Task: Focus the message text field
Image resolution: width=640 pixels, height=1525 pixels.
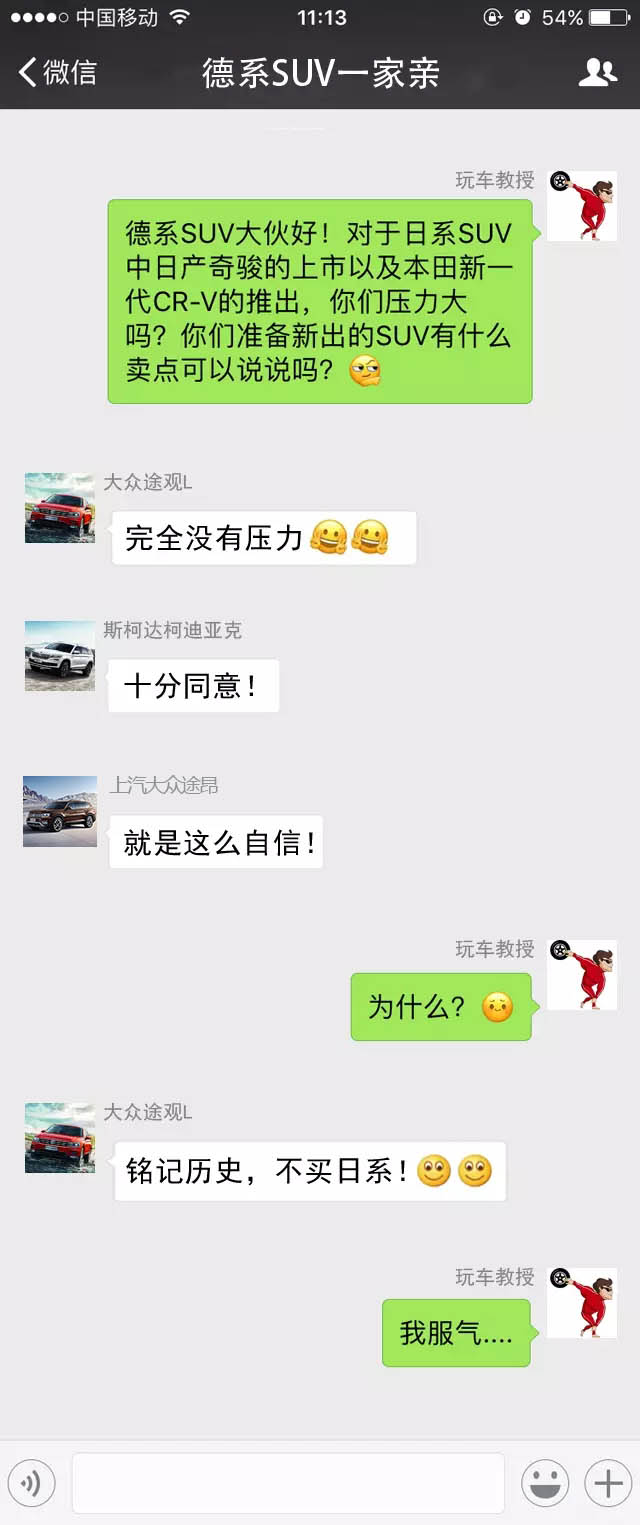Action: point(288,1483)
